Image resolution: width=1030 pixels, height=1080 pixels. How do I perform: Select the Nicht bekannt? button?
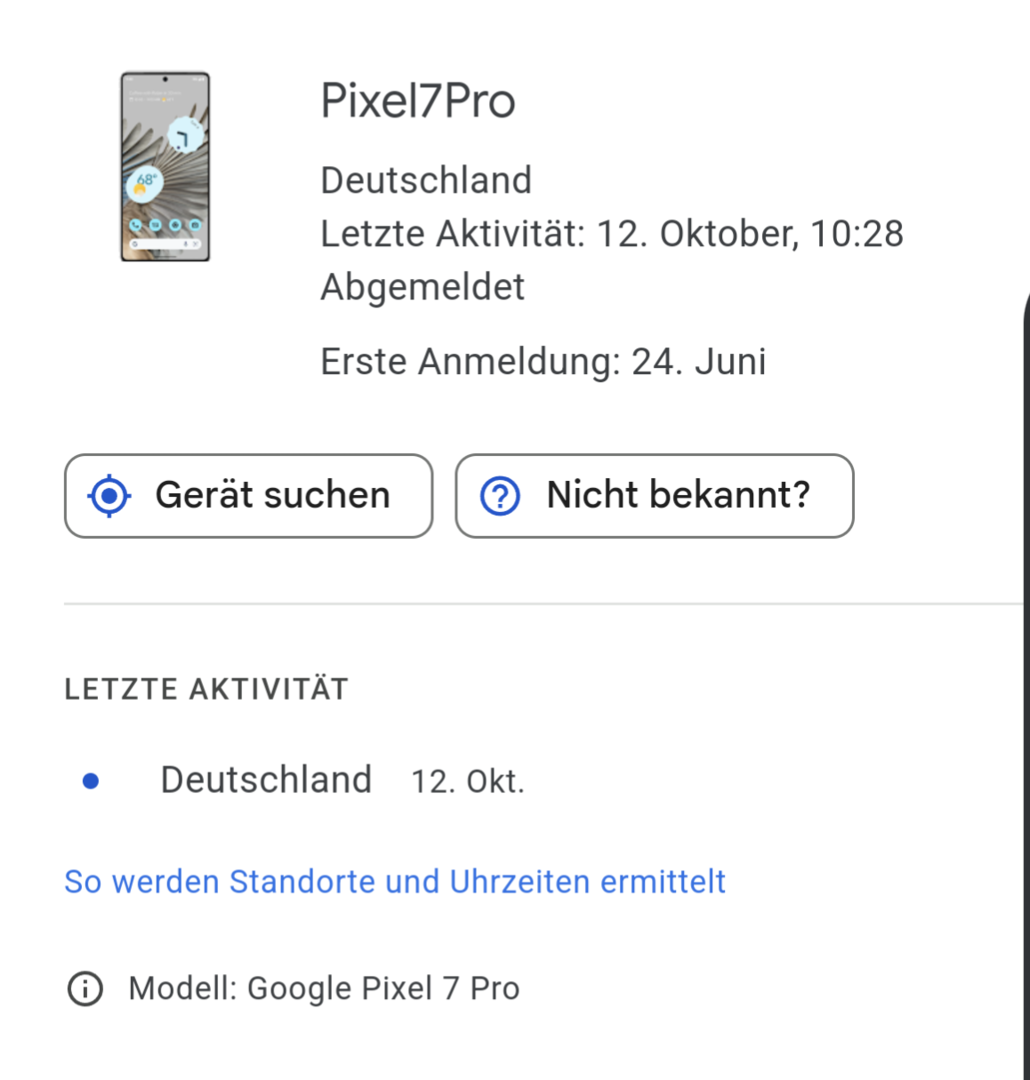(x=654, y=496)
